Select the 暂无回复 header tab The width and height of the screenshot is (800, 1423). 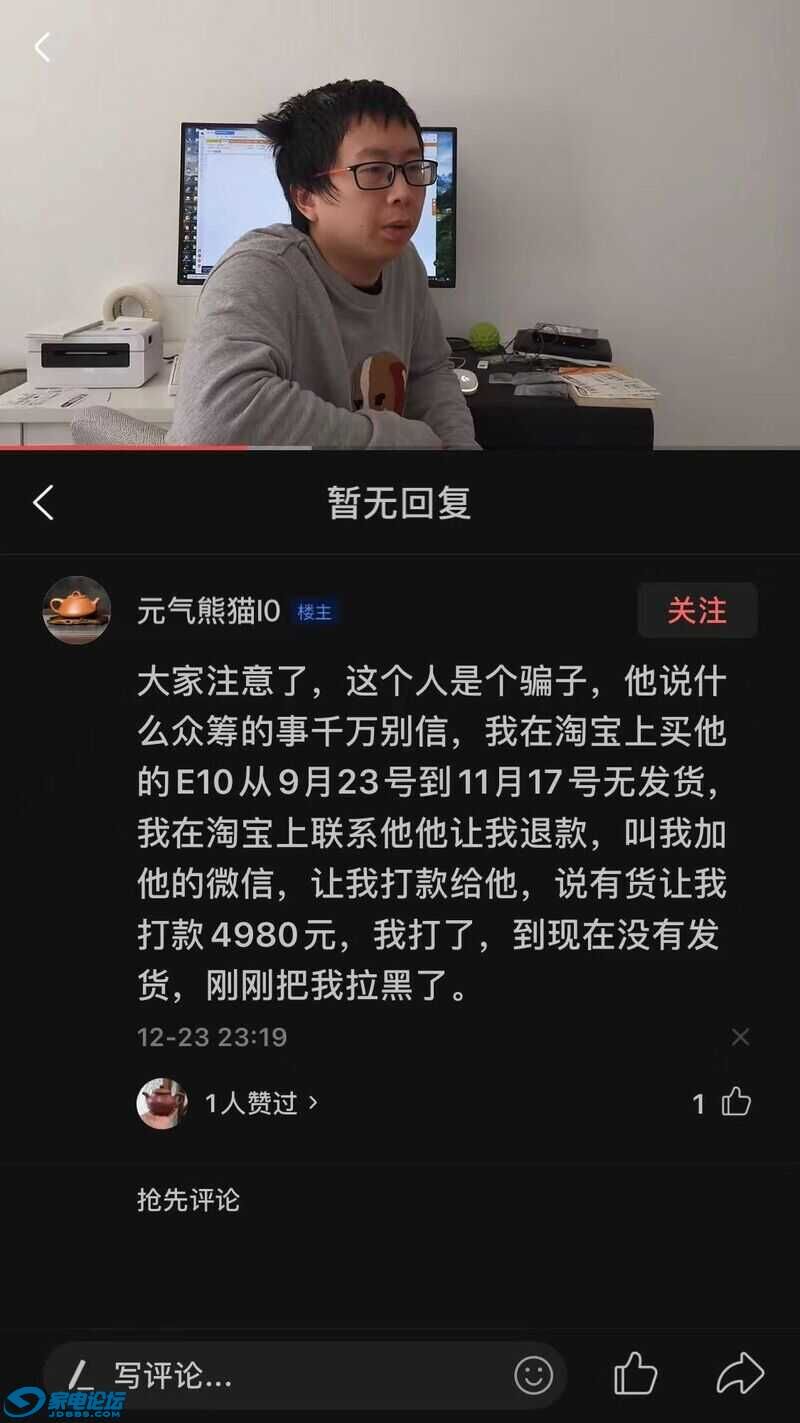tap(400, 503)
